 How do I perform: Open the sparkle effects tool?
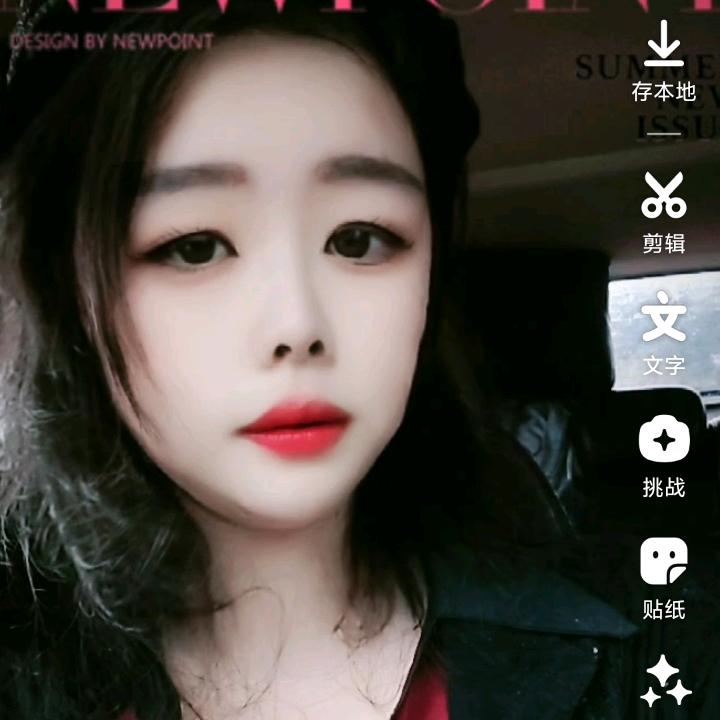point(665,683)
